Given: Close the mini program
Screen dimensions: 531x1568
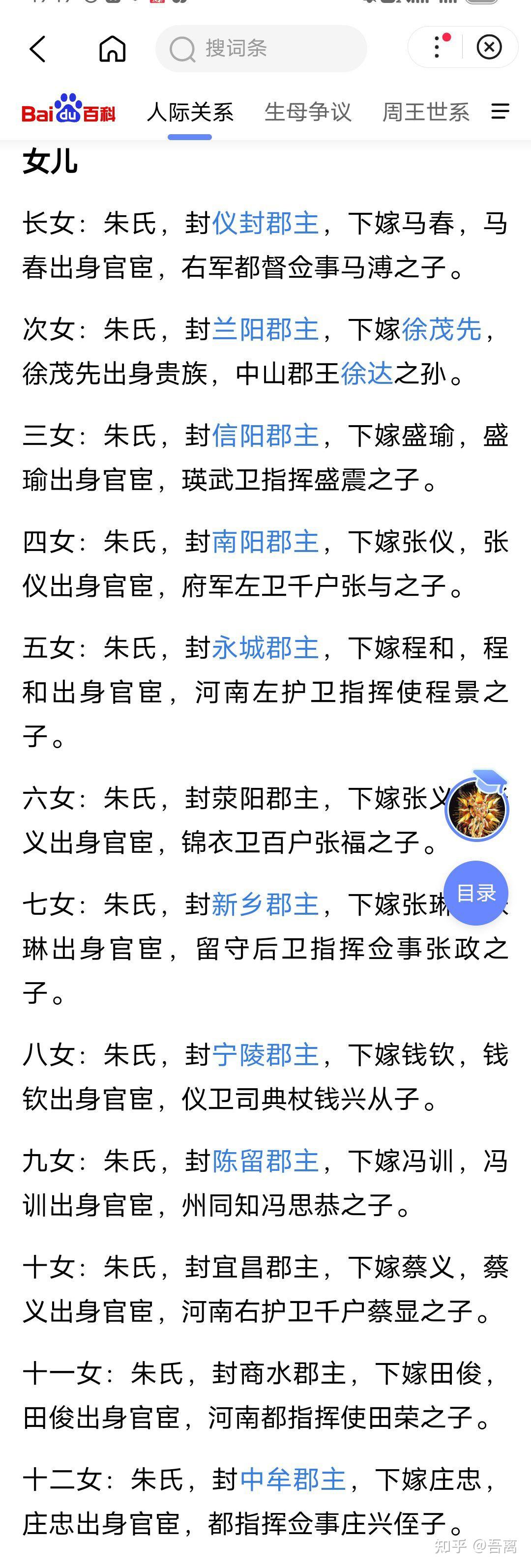Looking at the screenshot, I should [x=489, y=48].
